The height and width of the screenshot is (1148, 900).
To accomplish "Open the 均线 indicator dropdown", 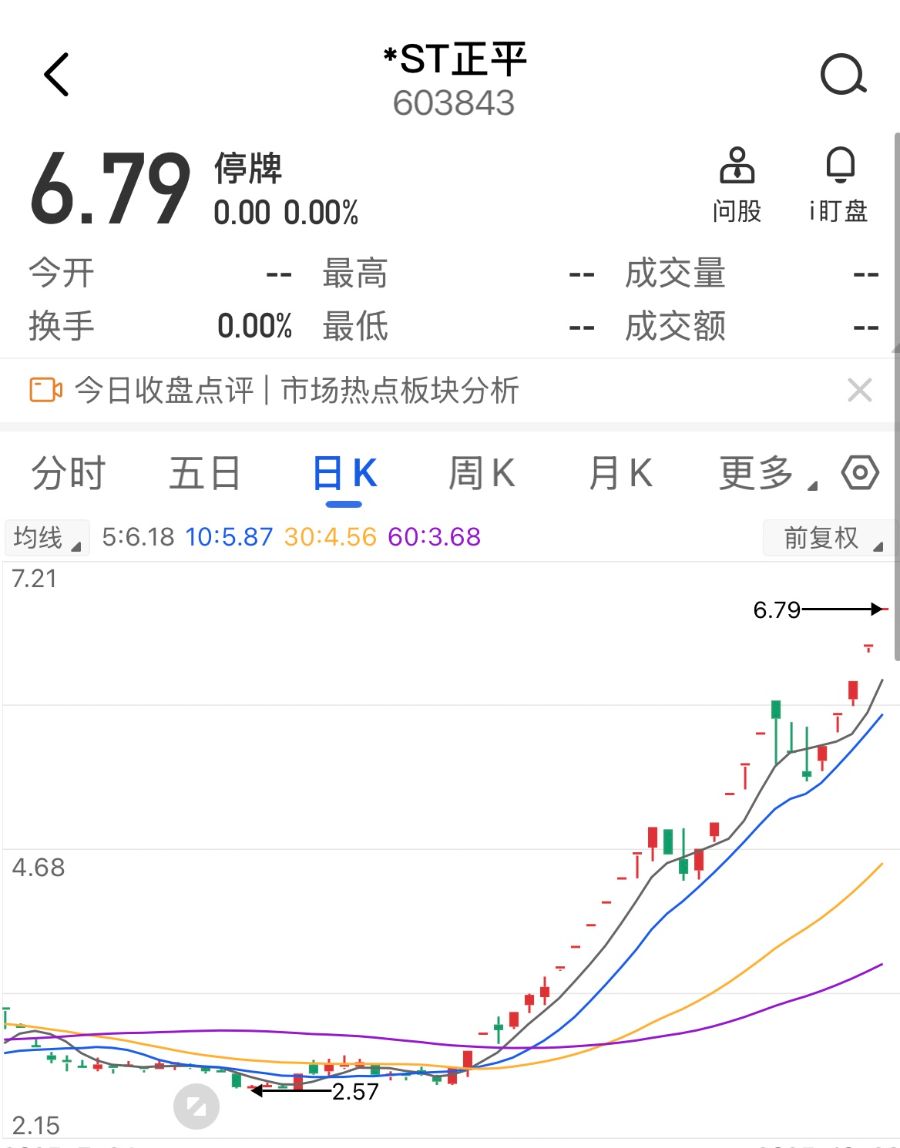I will pos(47,538).
